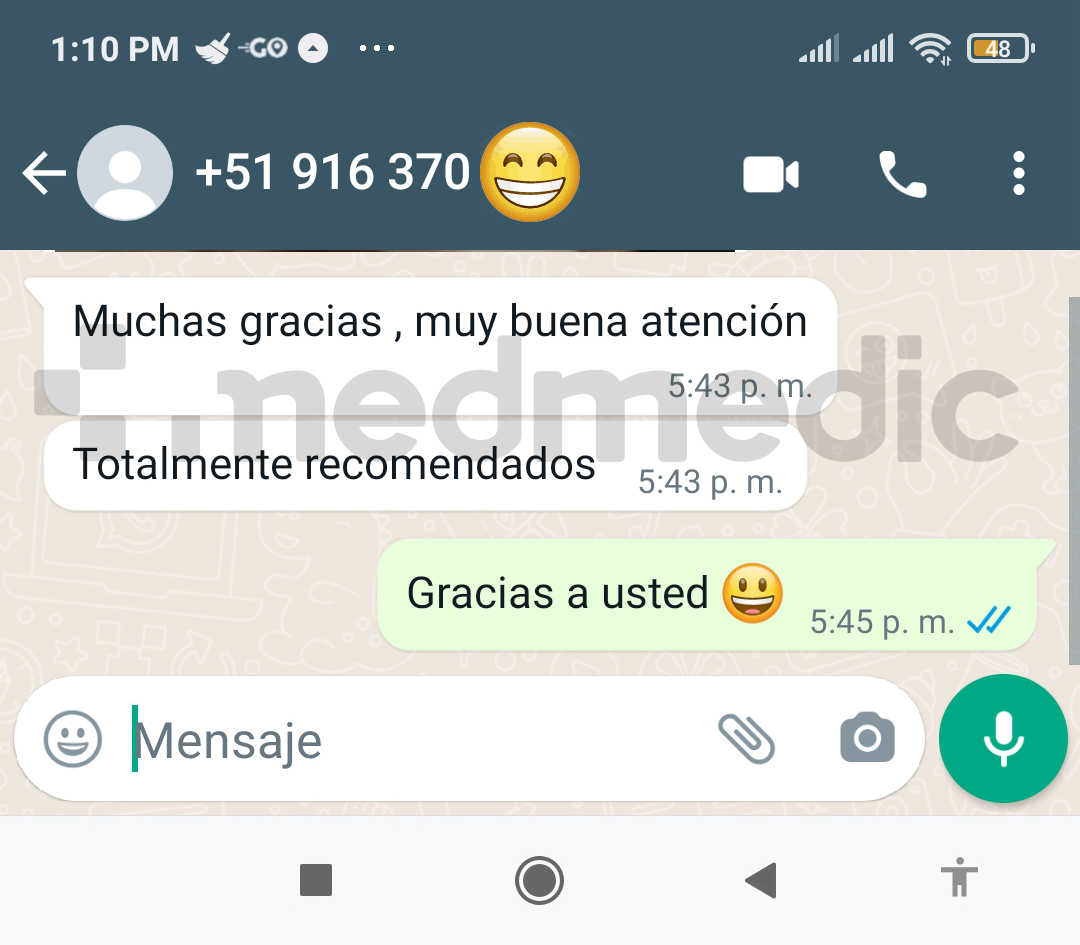Attach a file with the paperclip
The image size is (1080, 945).
click(746, 739)
